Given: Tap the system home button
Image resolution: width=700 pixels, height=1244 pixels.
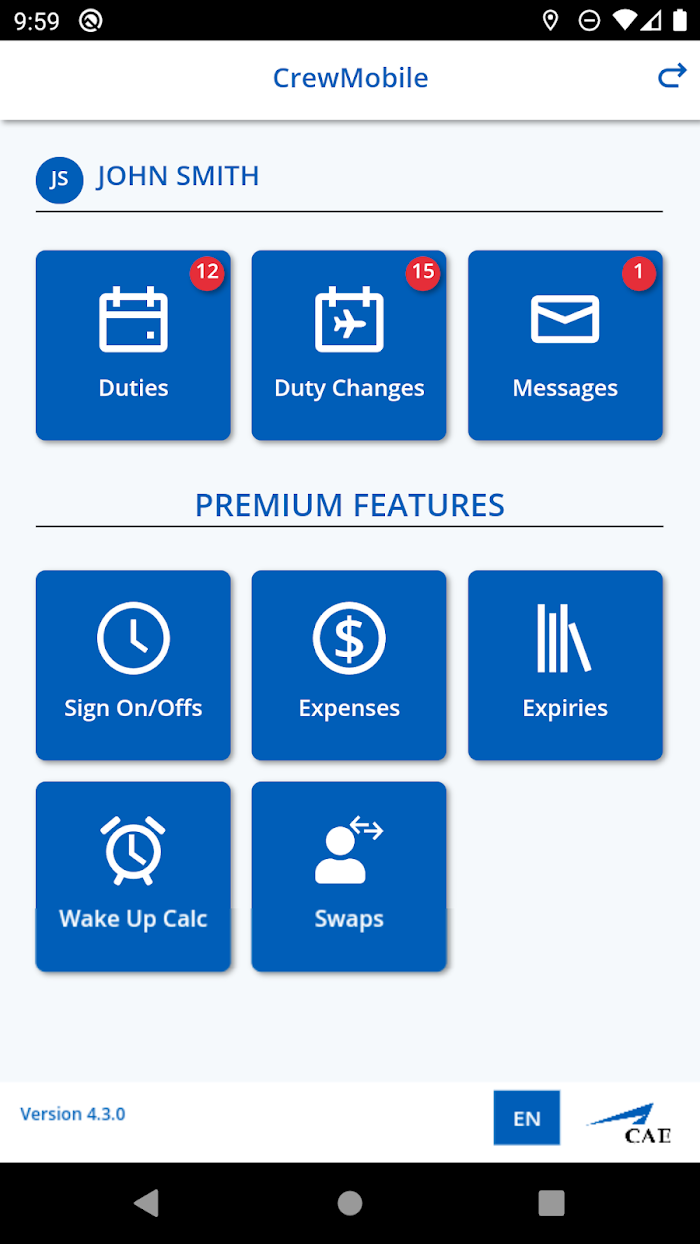Looking at the screenshot, I should pyautogui.click(x=350, y=1203).
